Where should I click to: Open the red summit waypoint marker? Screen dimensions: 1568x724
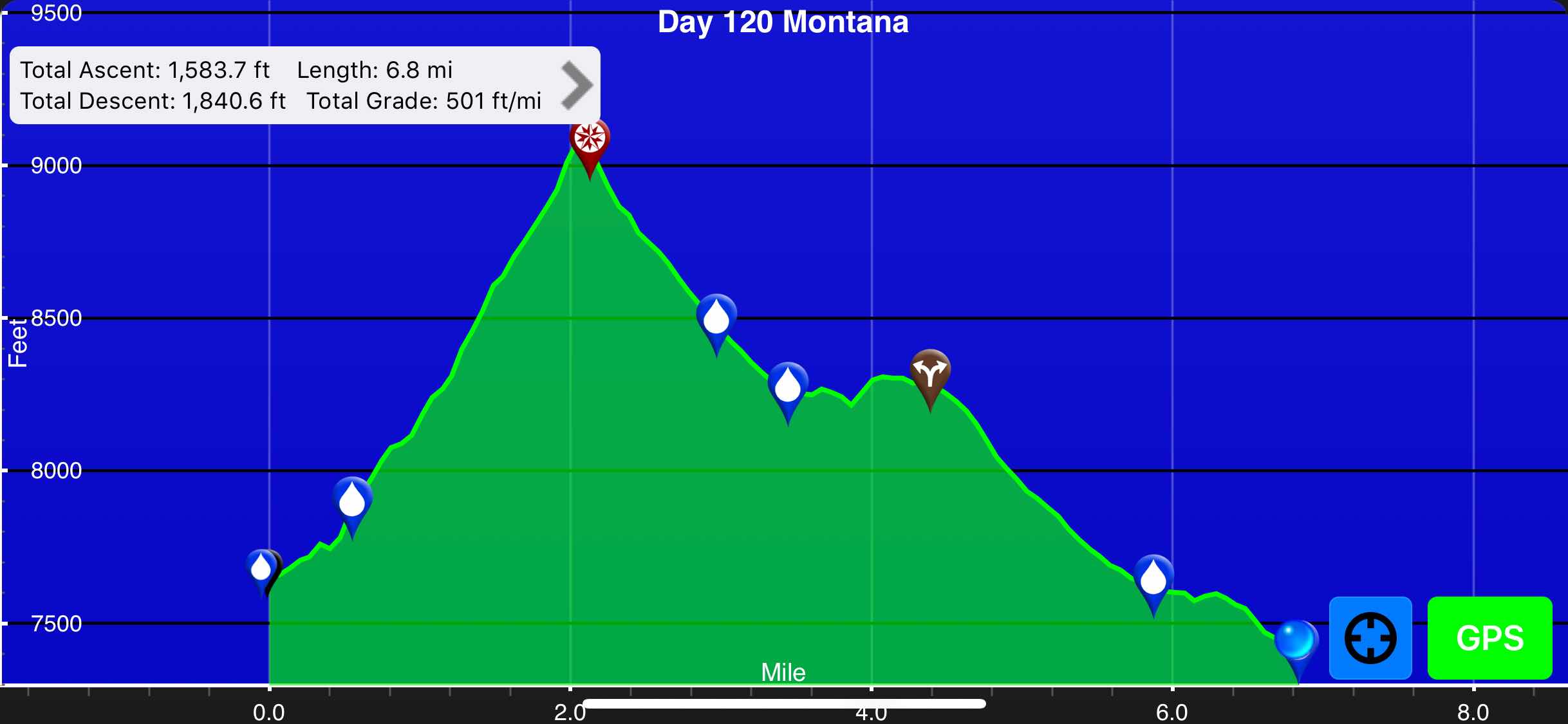[x=589, y=140]
